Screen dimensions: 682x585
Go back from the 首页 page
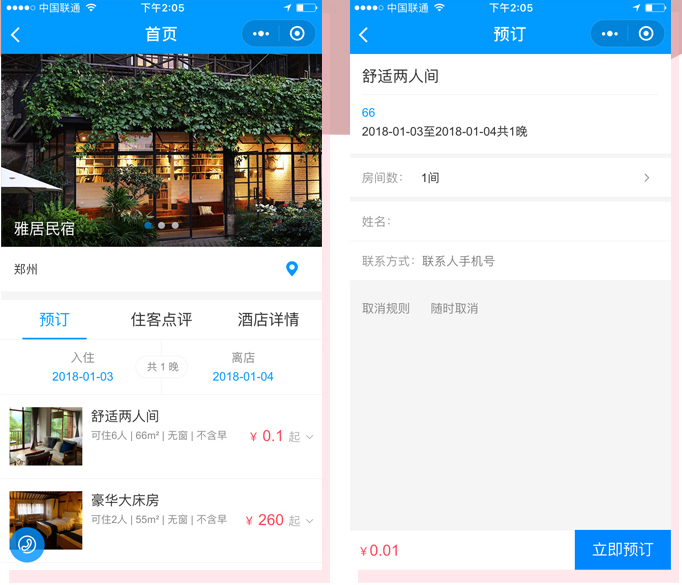point(15,35)
